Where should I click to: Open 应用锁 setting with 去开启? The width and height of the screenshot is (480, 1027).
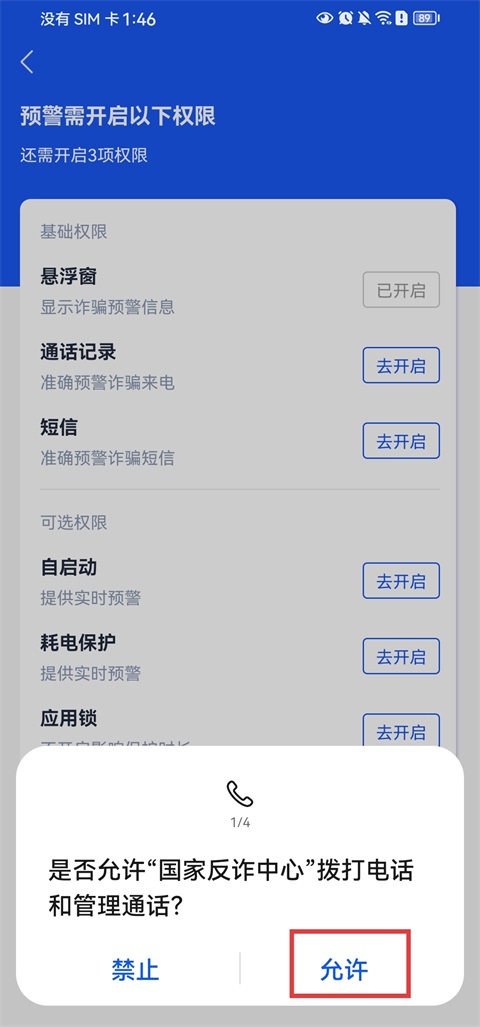pyautogui.click(x=401, y=730)
